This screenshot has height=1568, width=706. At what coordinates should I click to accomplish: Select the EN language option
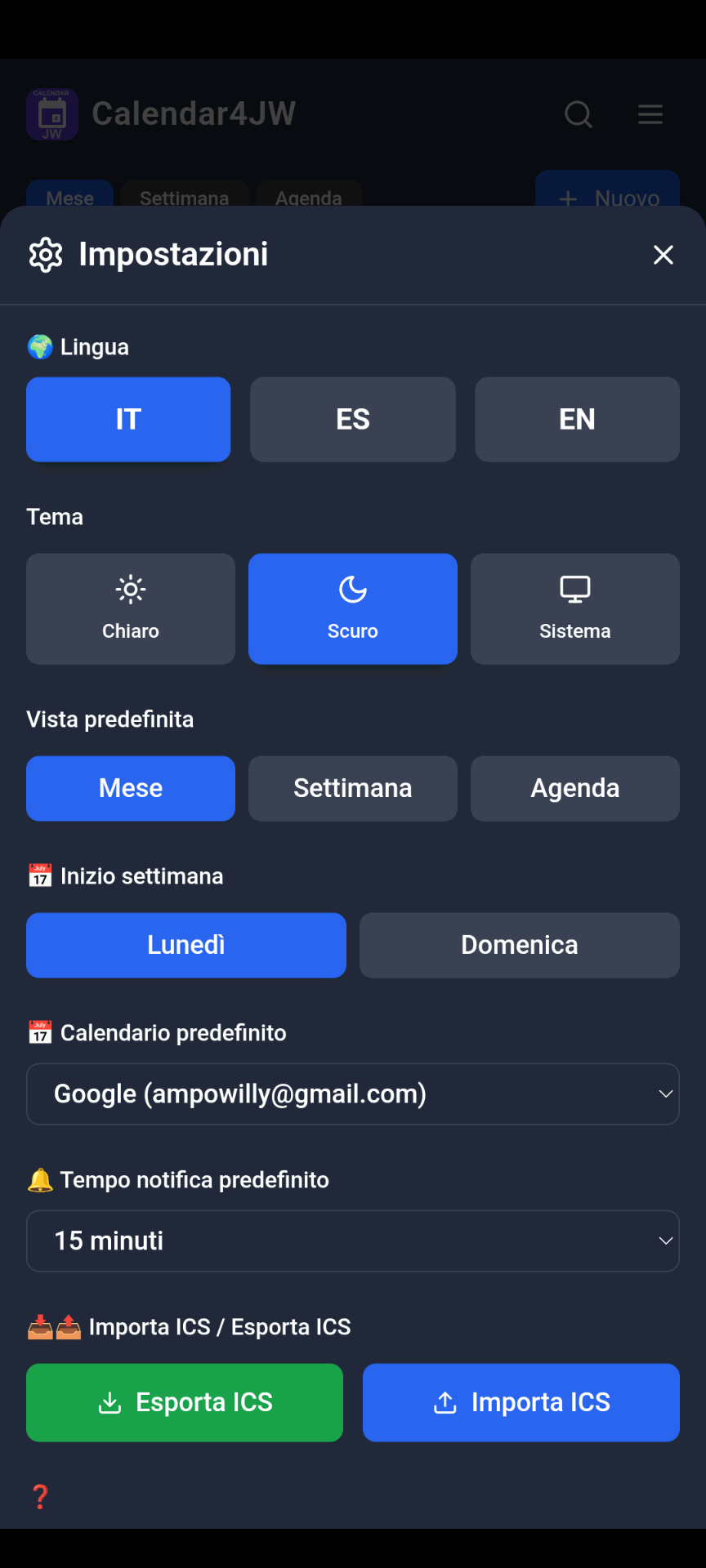pos(577,419)
